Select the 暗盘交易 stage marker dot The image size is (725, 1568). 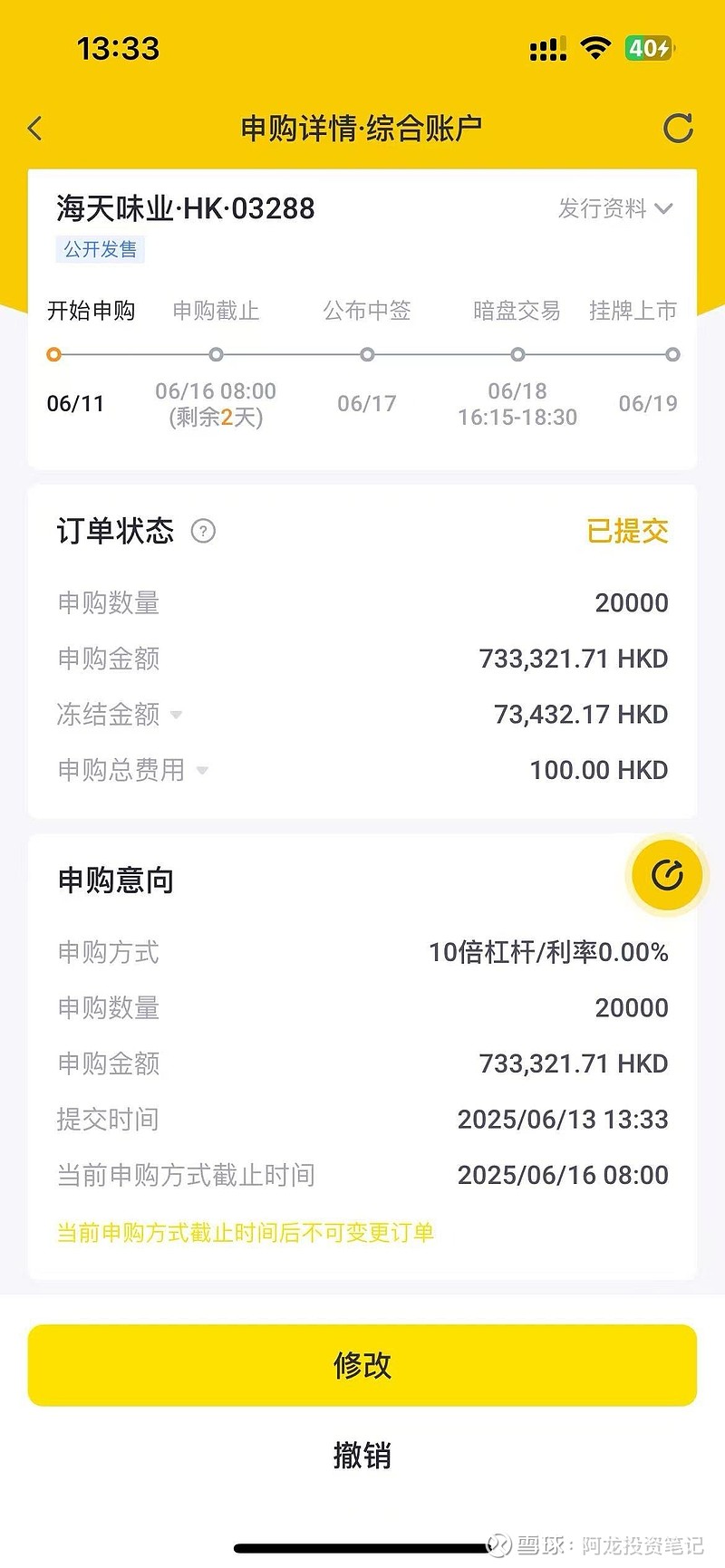point(517,355)
